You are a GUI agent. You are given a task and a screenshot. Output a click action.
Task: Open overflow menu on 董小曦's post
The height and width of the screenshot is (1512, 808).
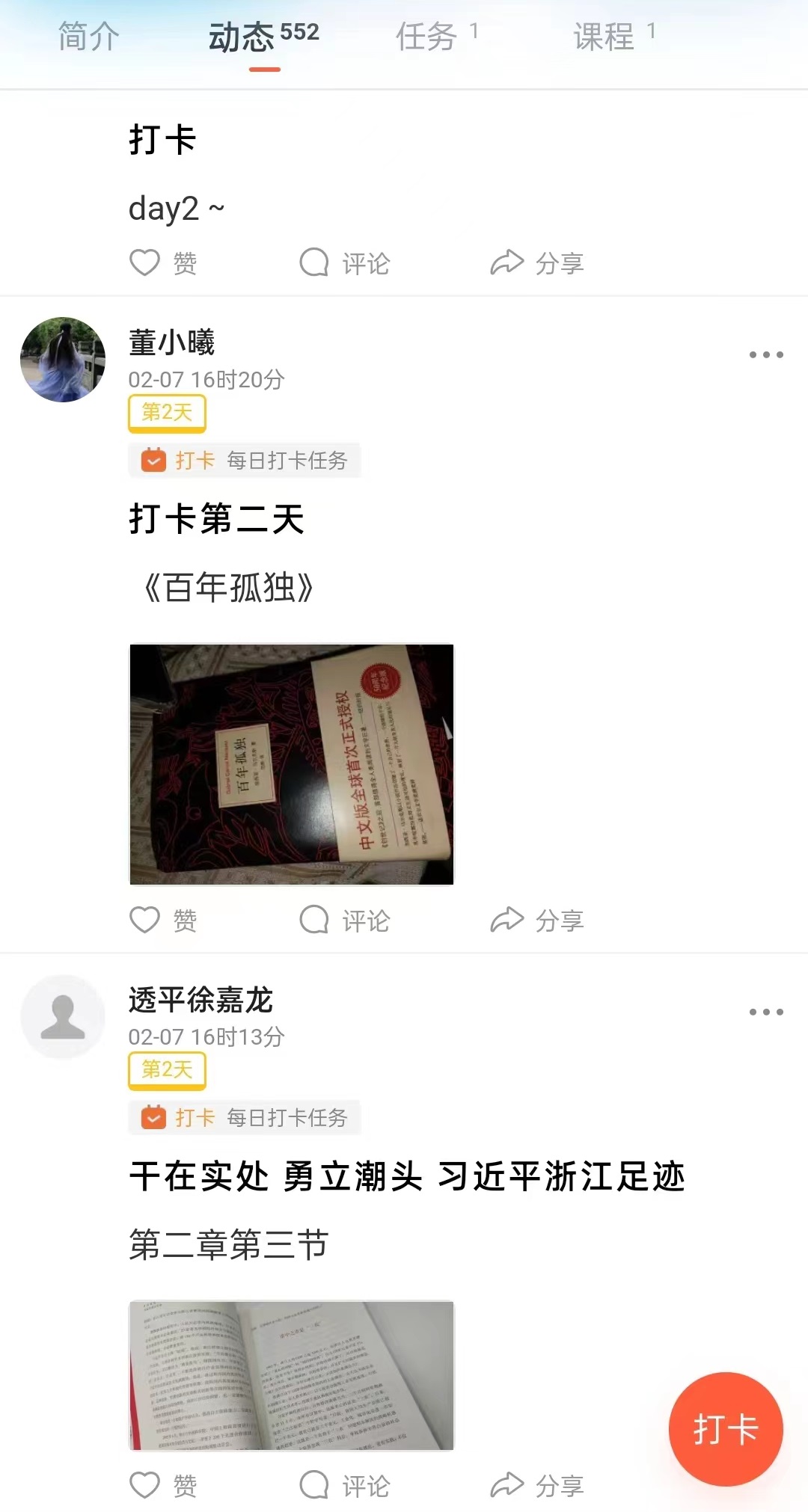(766, 355)
